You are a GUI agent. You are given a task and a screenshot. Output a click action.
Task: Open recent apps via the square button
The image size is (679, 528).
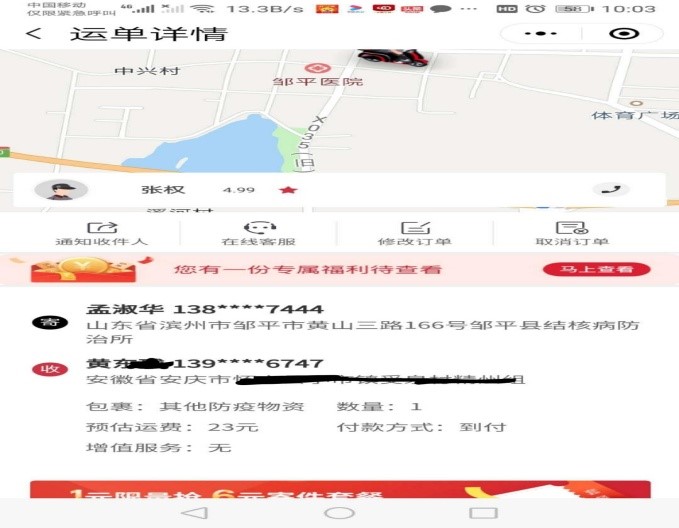click(x=483, y=513)
